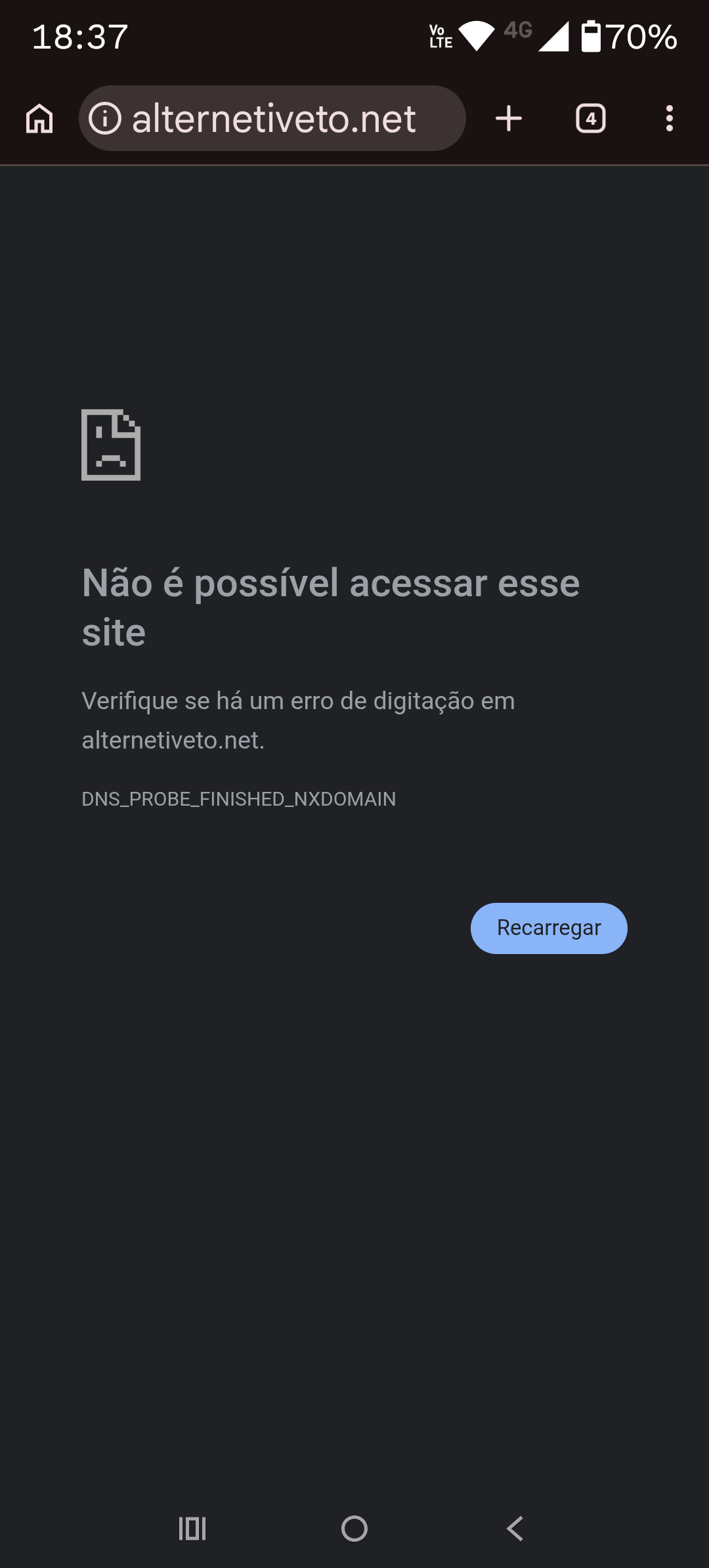Show the open tabs switcher
This screenshot has width=709, height=1568.
[591, 119]
